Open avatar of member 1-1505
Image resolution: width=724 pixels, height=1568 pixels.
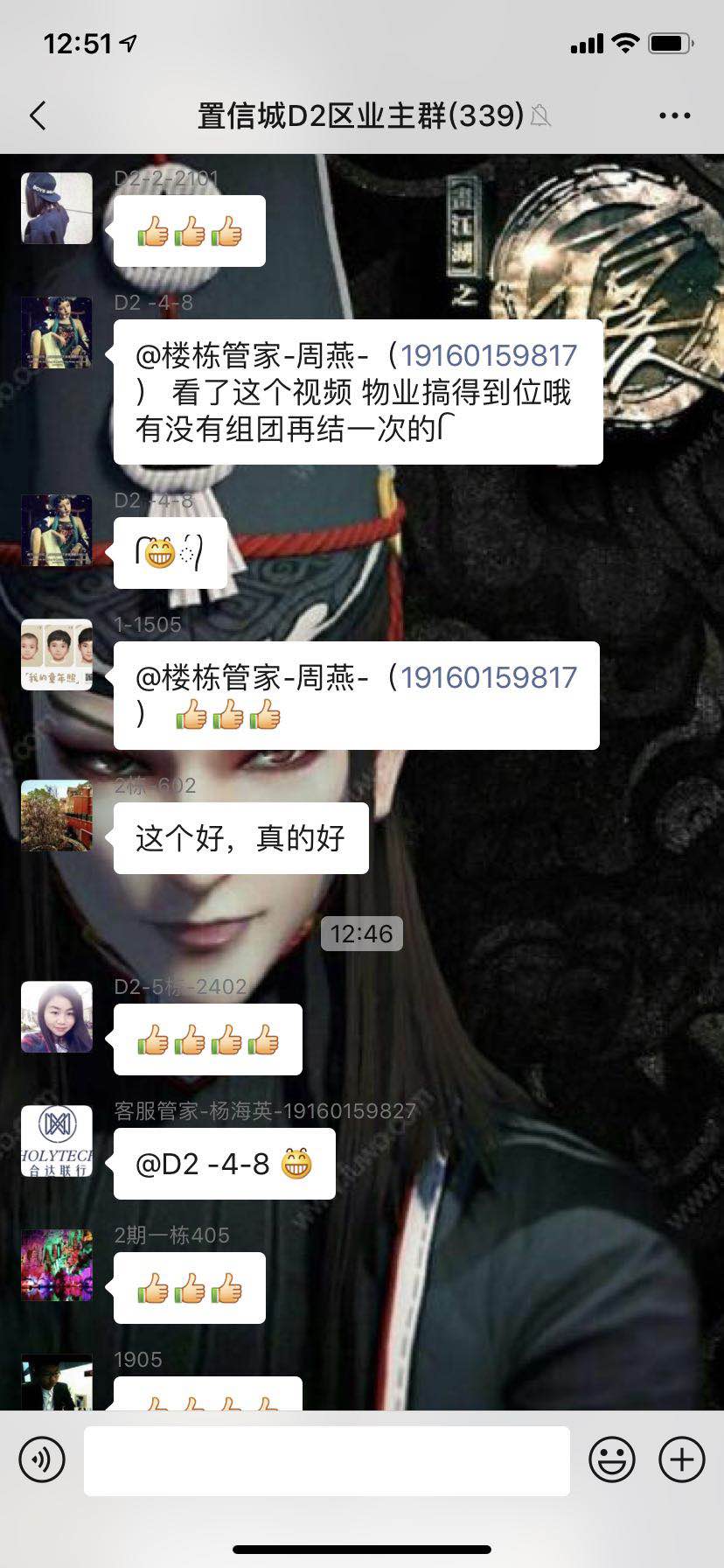pyautogui.click(x=57, y=654)
